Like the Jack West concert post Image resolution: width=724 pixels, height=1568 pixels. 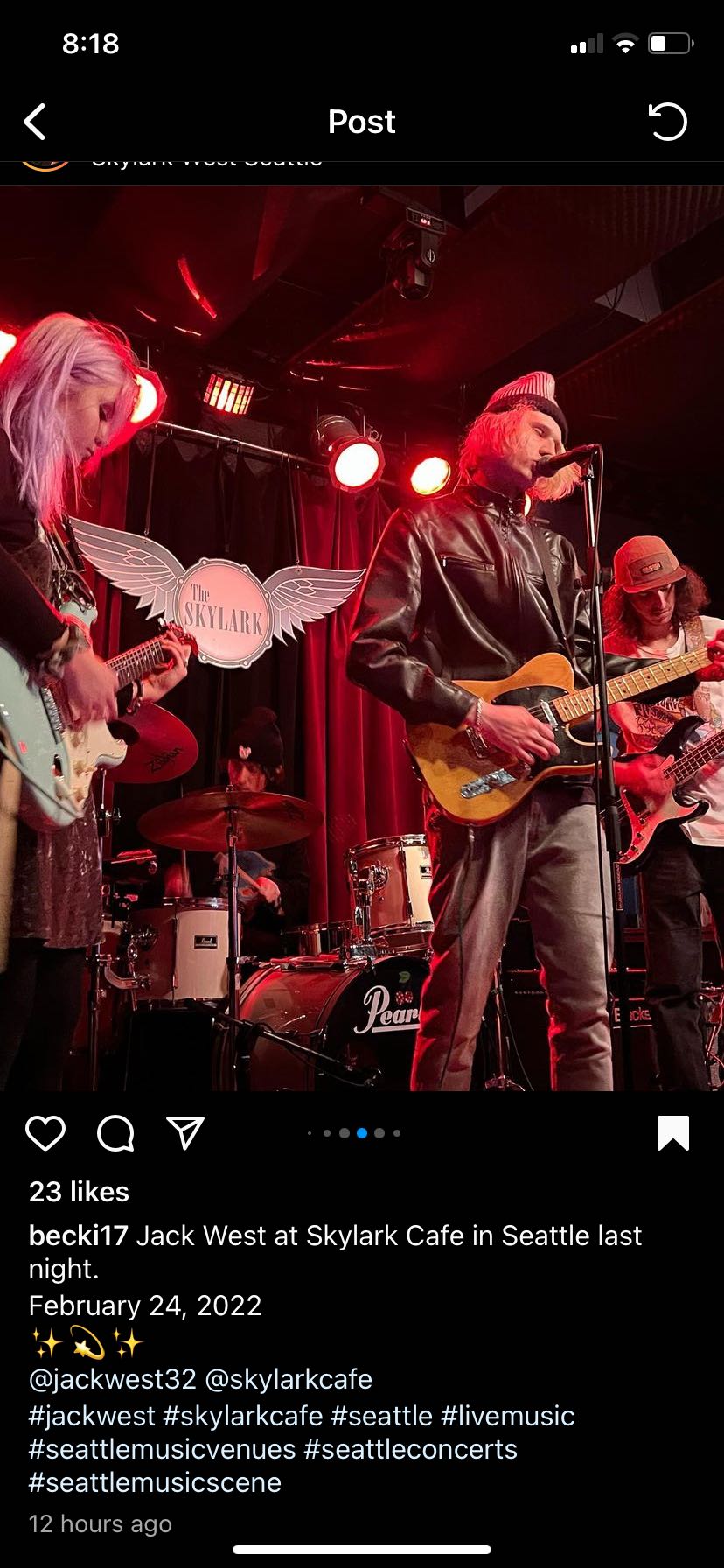(x=45, y=1133)
